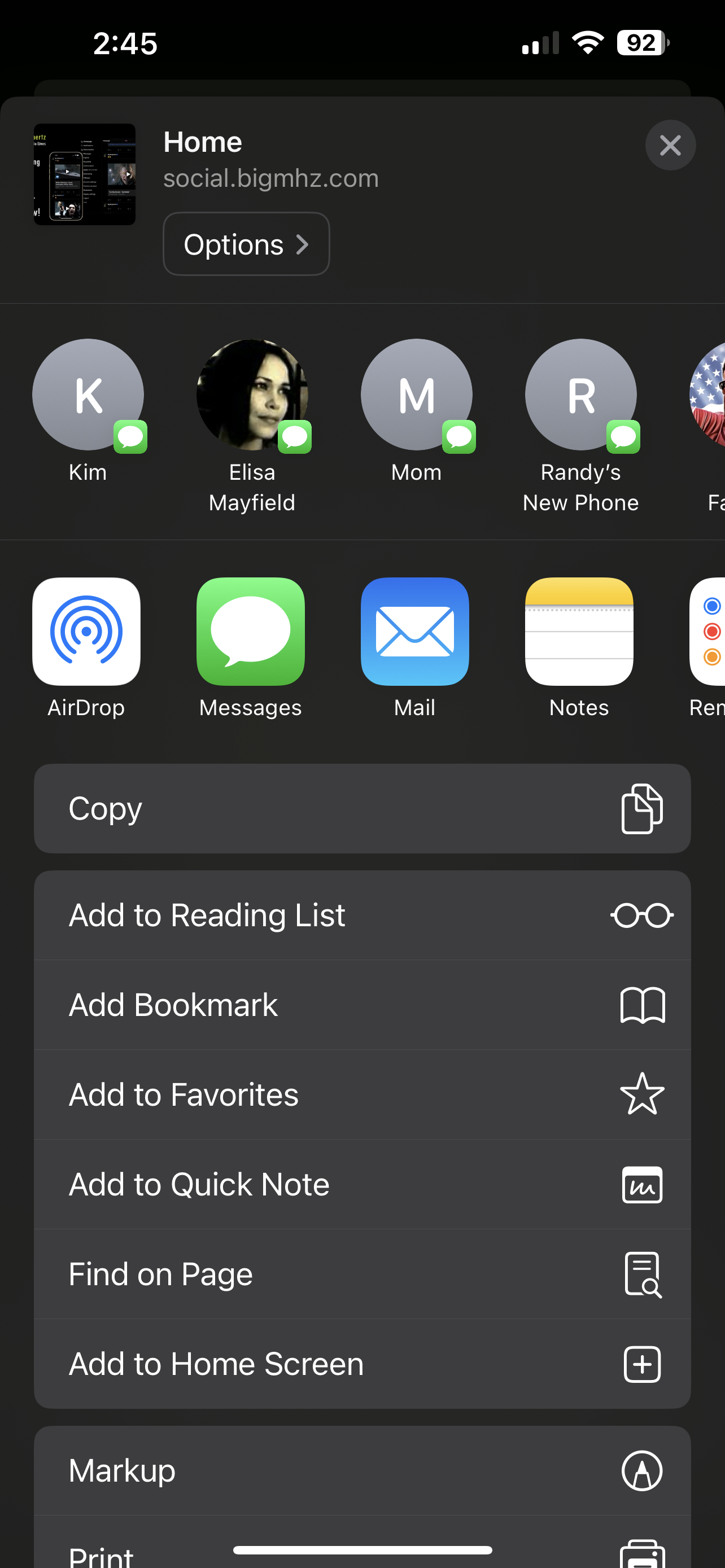Send link to Mom

tap(416, 395)
